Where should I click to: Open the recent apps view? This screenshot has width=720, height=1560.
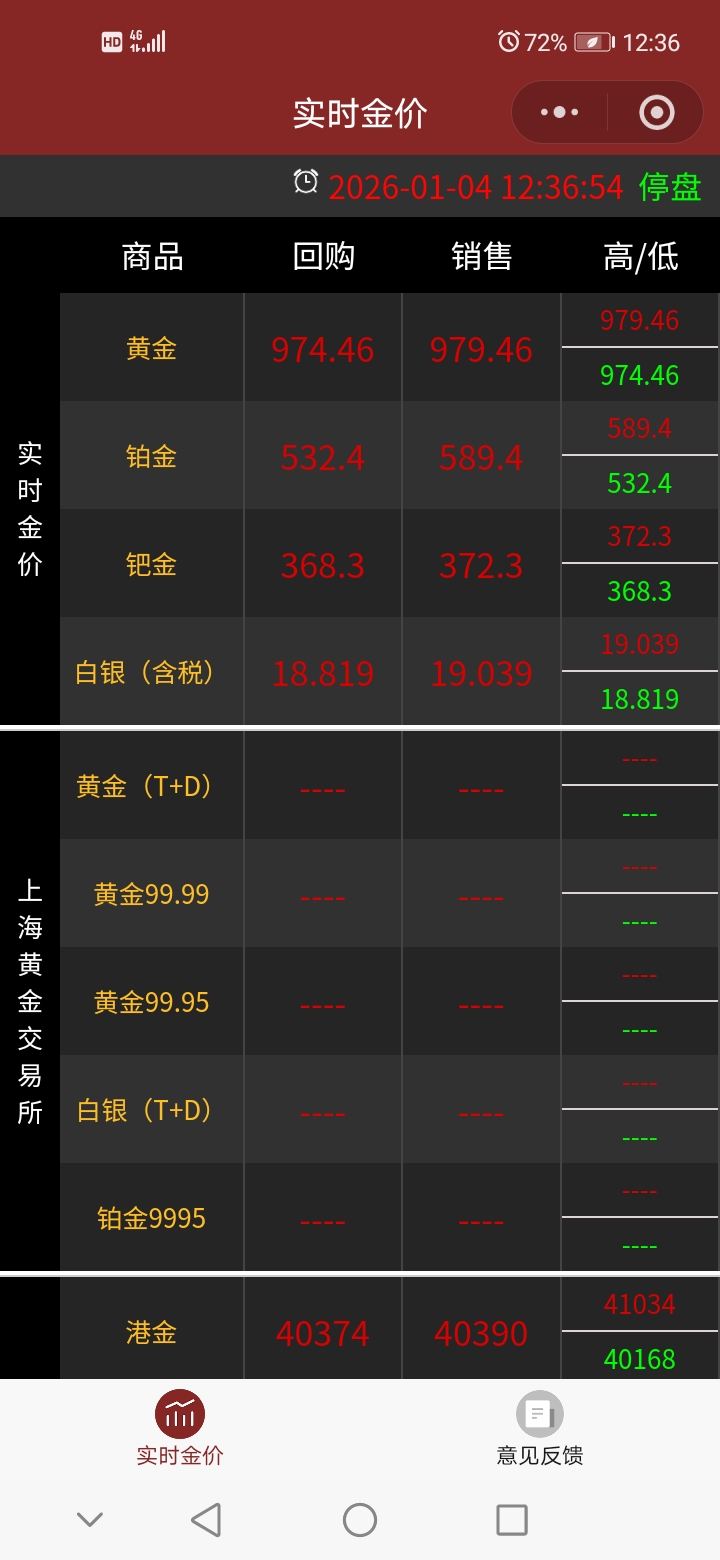(x=512, y=1520)
